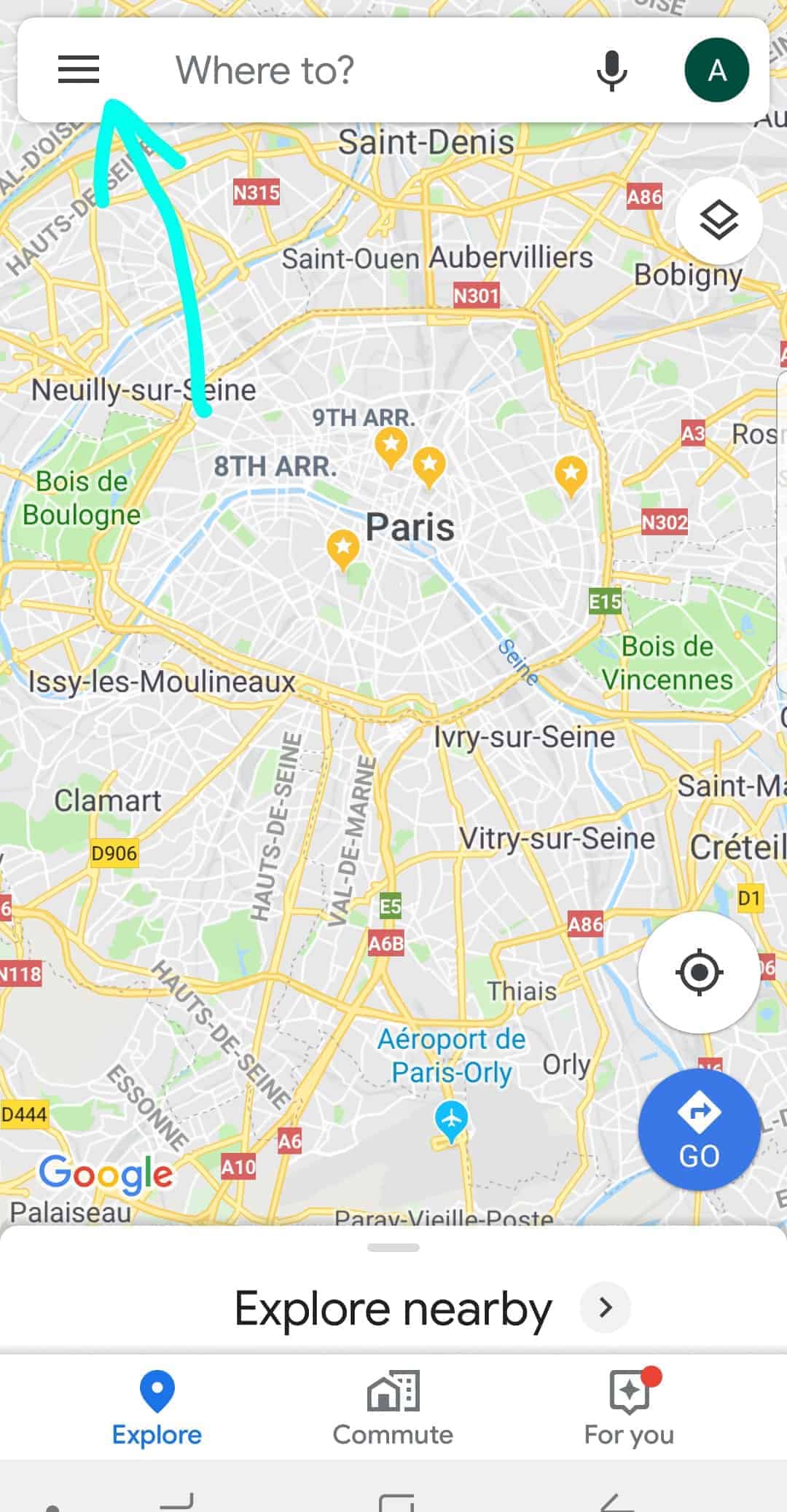Tap the 'Where to?' search field

(364, 71)
